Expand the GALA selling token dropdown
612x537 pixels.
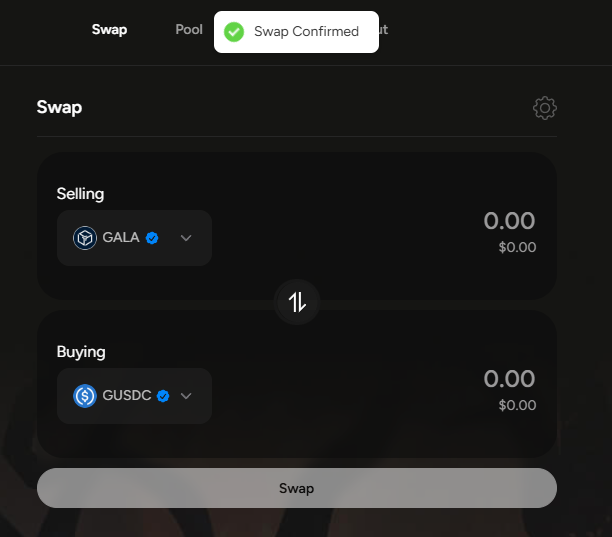point(134,238)
